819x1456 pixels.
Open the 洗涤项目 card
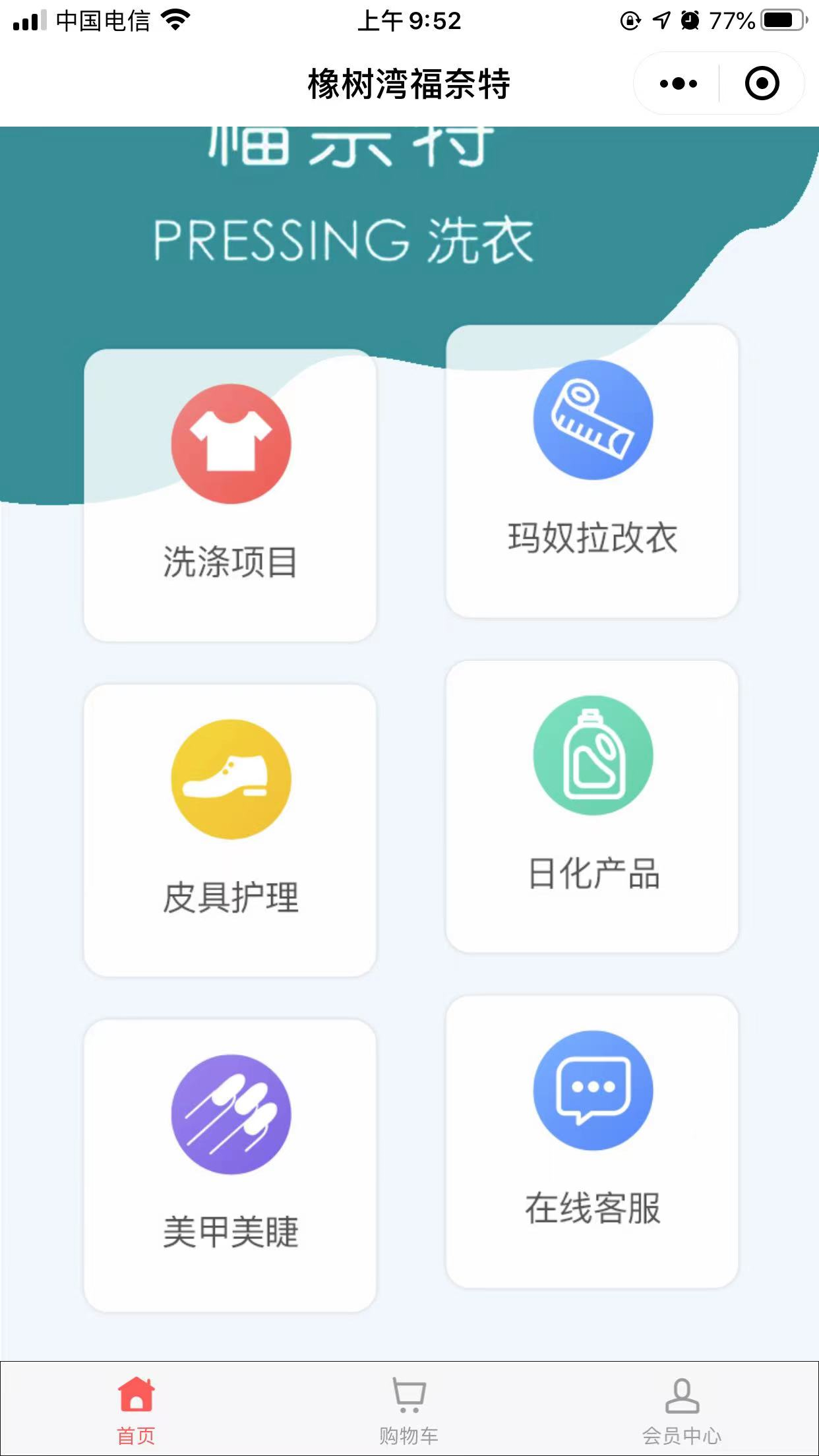[230, 495]
